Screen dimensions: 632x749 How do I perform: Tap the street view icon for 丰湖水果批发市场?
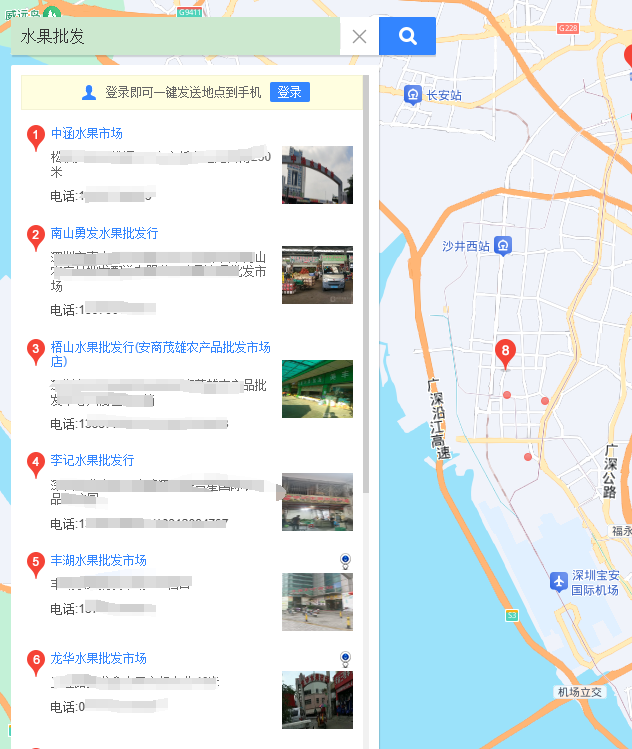tap(345, 560)
